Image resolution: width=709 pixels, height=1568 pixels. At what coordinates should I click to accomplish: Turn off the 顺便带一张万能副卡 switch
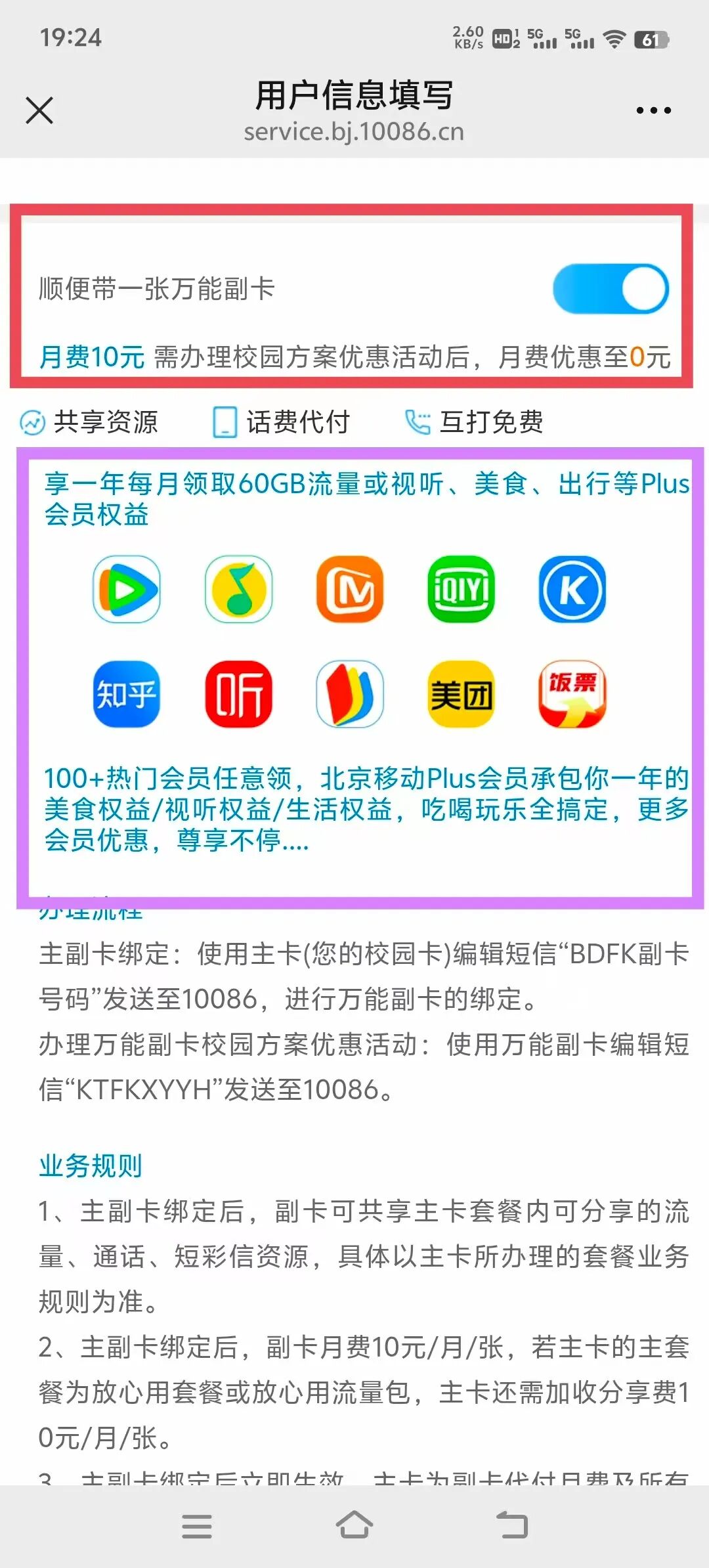(x=611, y=289)
